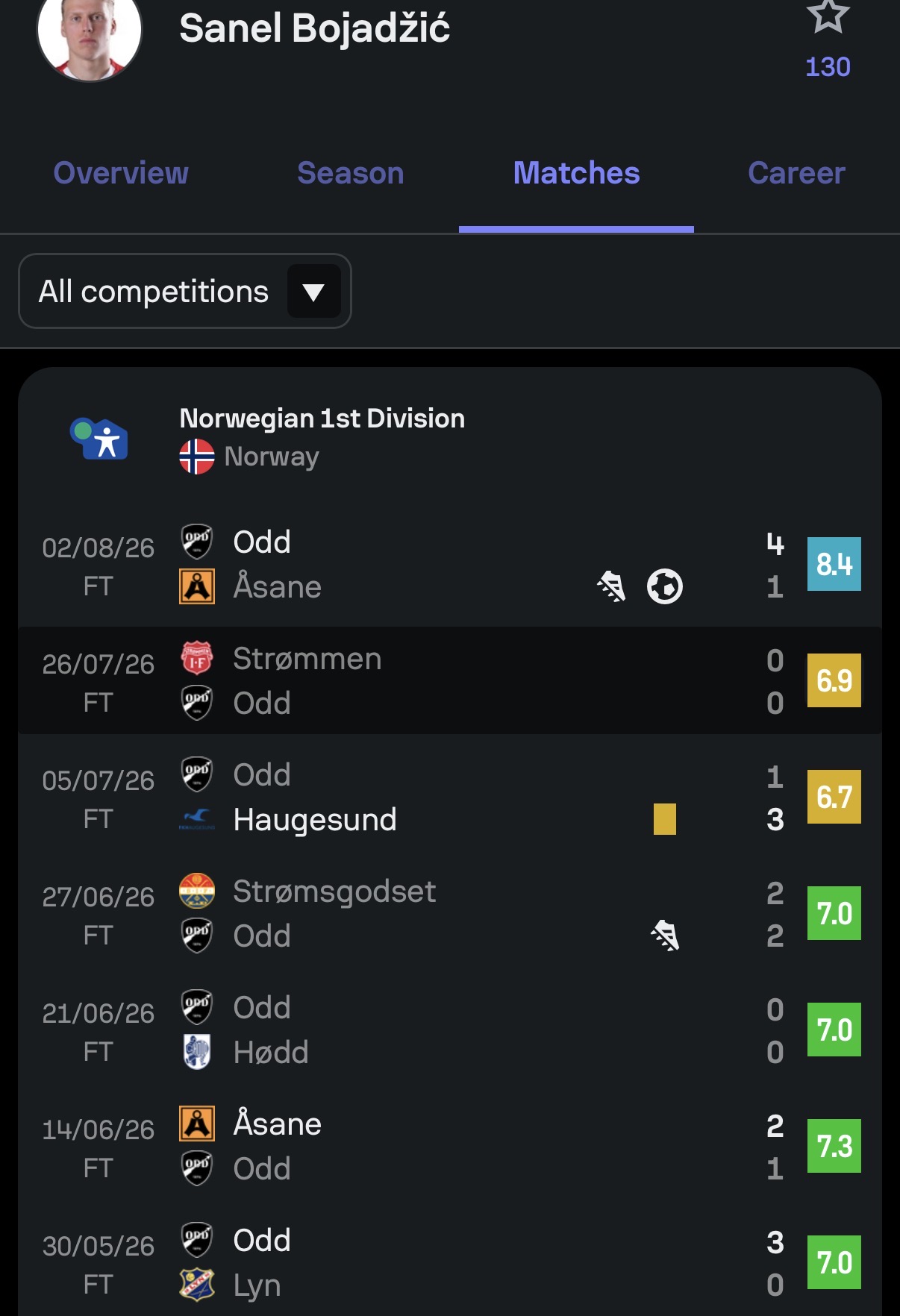Open the Åsane vs Odd match on 14/06/26
The image size is (900, 1316).
pos(450,1146)
